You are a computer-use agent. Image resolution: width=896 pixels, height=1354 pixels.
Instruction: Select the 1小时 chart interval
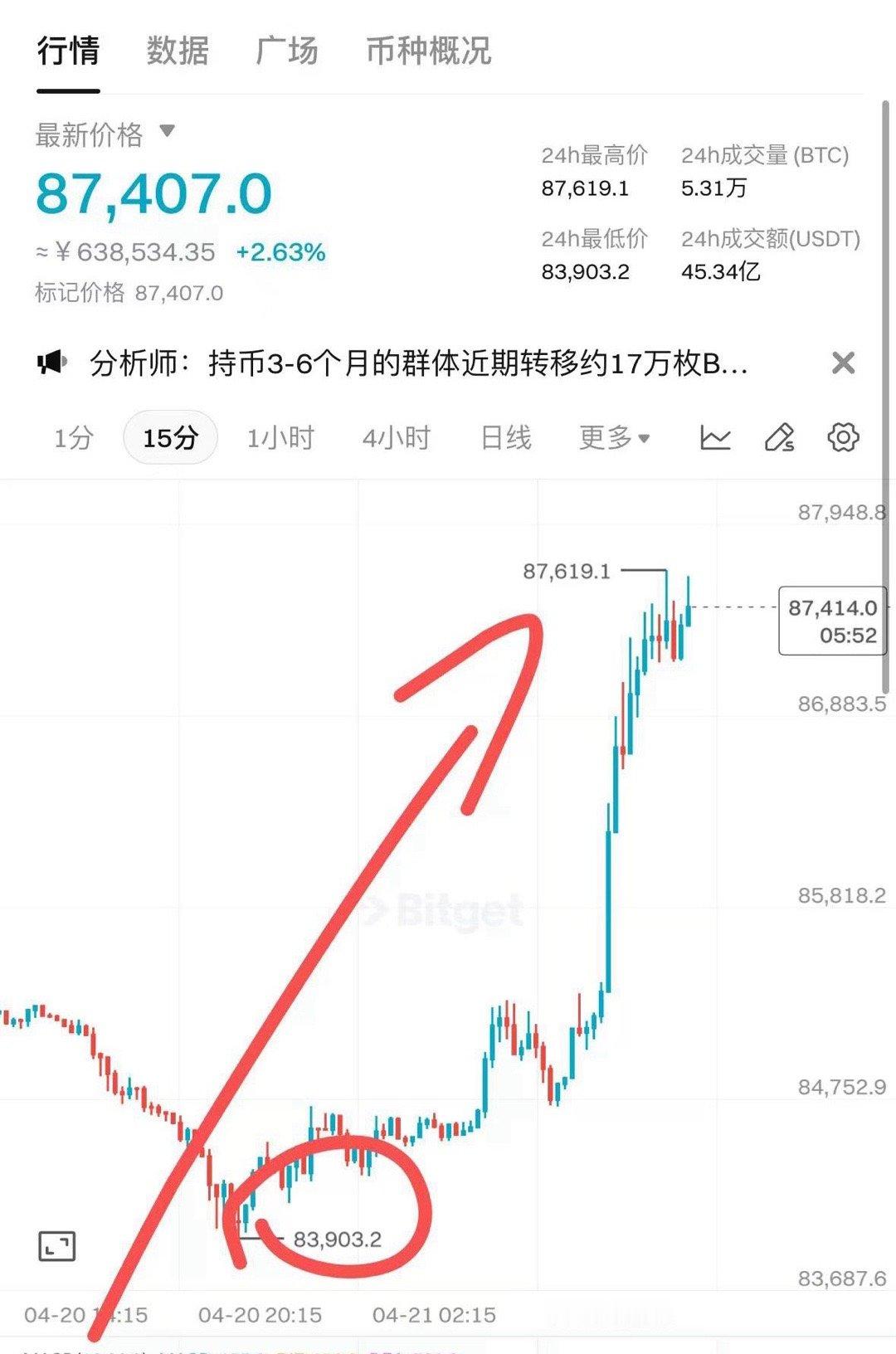pyautogui.click(x=280, y=437)
